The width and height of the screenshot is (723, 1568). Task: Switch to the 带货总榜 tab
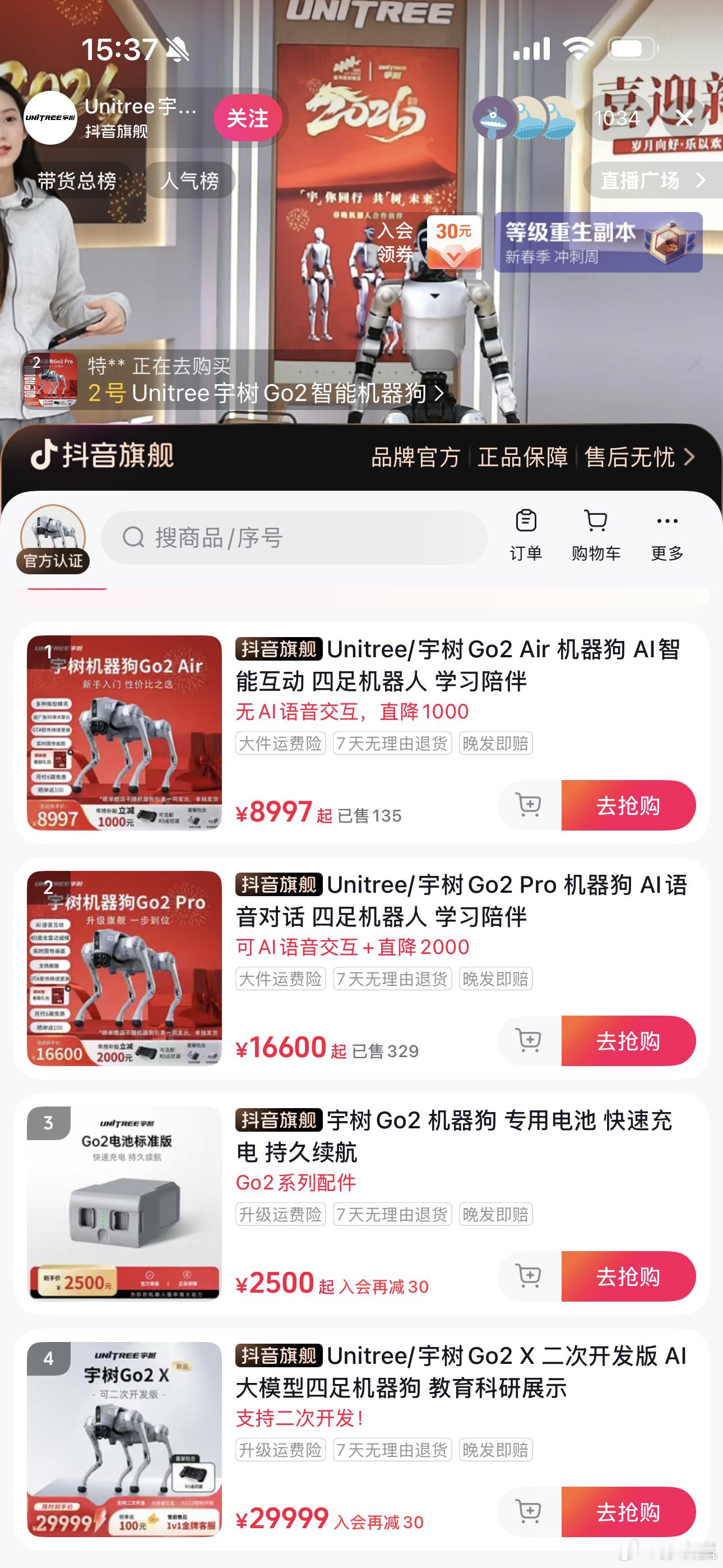77,179
